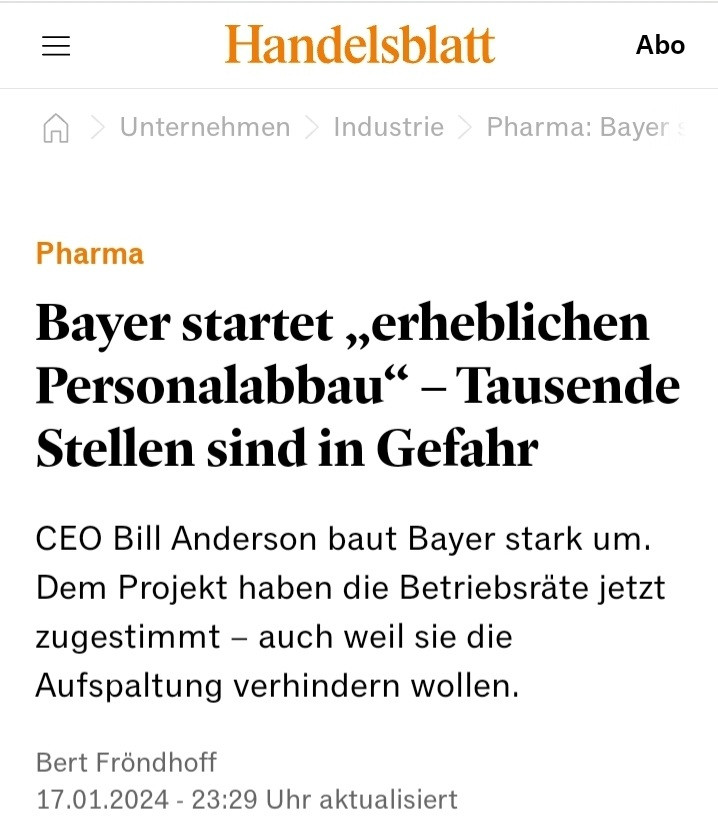Image resolution: width=718 pixels, height=836 pixels.
Task: Go to the home breadcrumb icon
Action: coord(56,128)
